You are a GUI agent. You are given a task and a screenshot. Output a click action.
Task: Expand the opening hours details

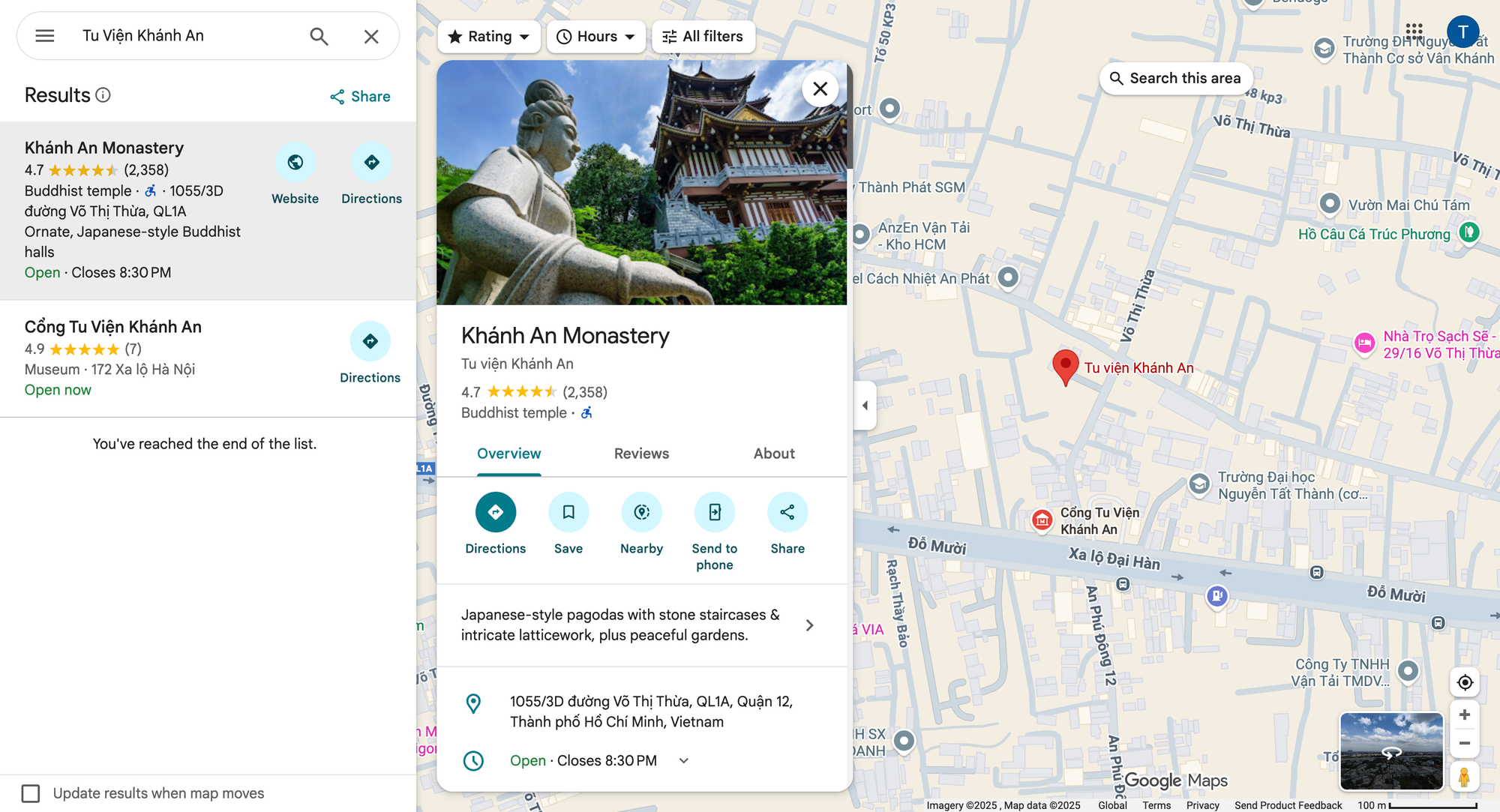683,760
